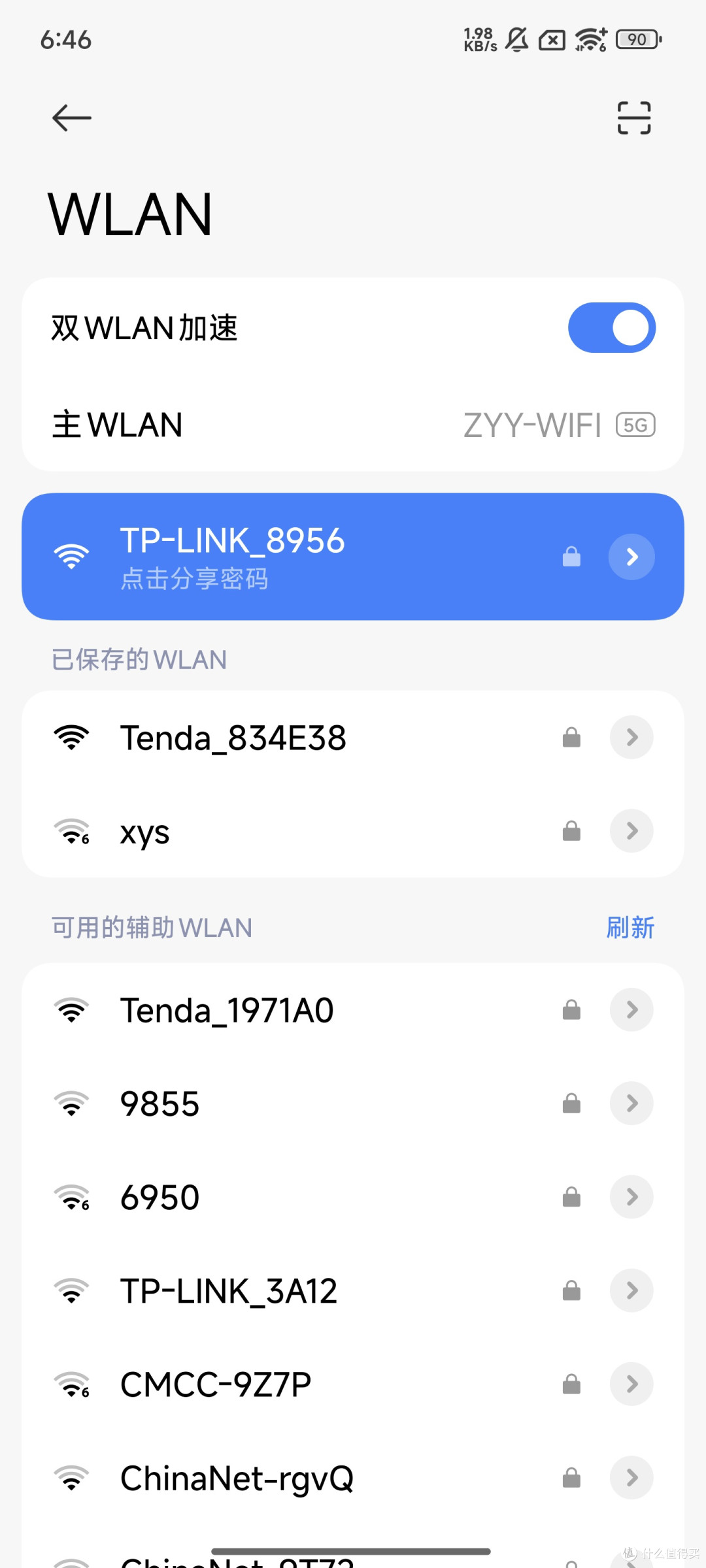Open details arrow for Tenda_834E38

point(631,738)
